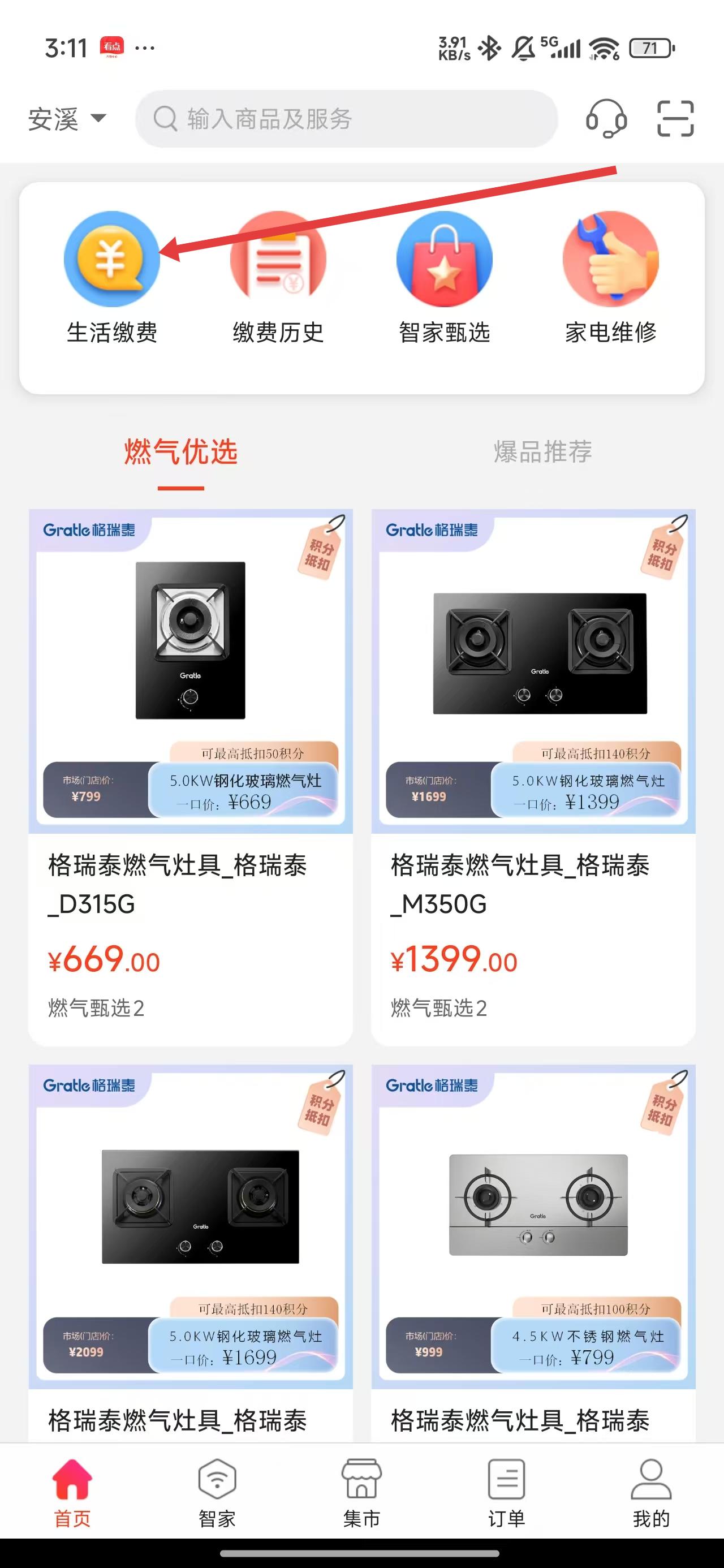Go to the 首页 home tab
Image resolution: width=724 pixels, height=1568 pixels.
coord(72,1493)
